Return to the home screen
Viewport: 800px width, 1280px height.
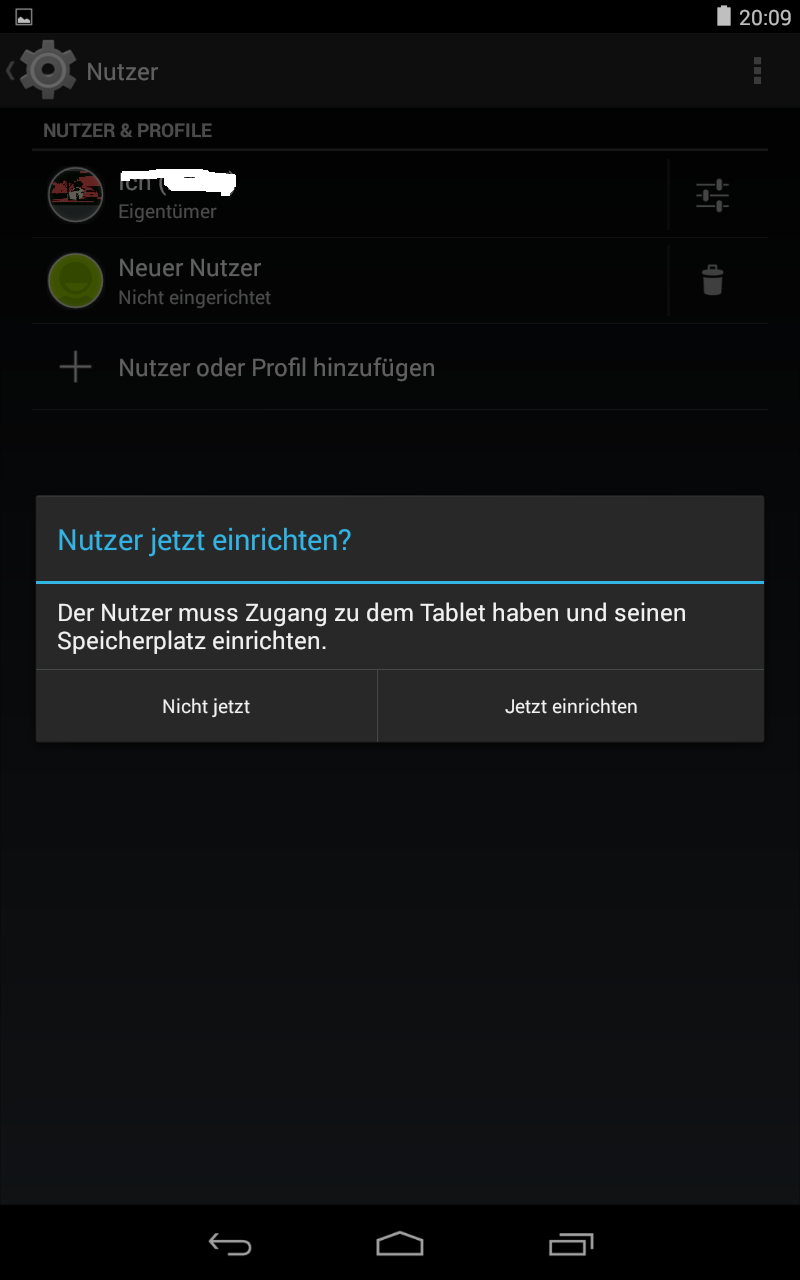coord(400,1243)
